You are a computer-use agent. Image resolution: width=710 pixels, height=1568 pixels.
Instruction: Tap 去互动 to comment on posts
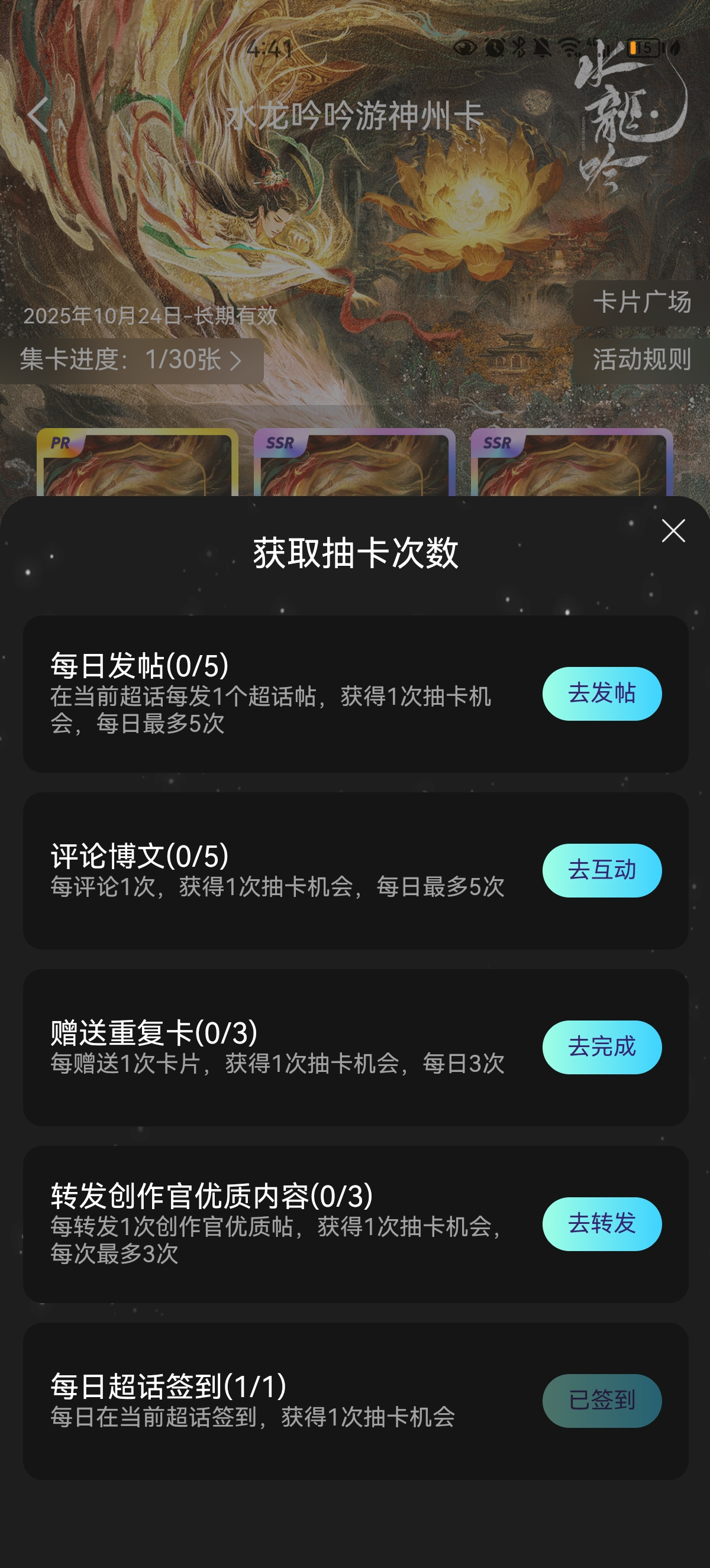click(x=602, y=870)
